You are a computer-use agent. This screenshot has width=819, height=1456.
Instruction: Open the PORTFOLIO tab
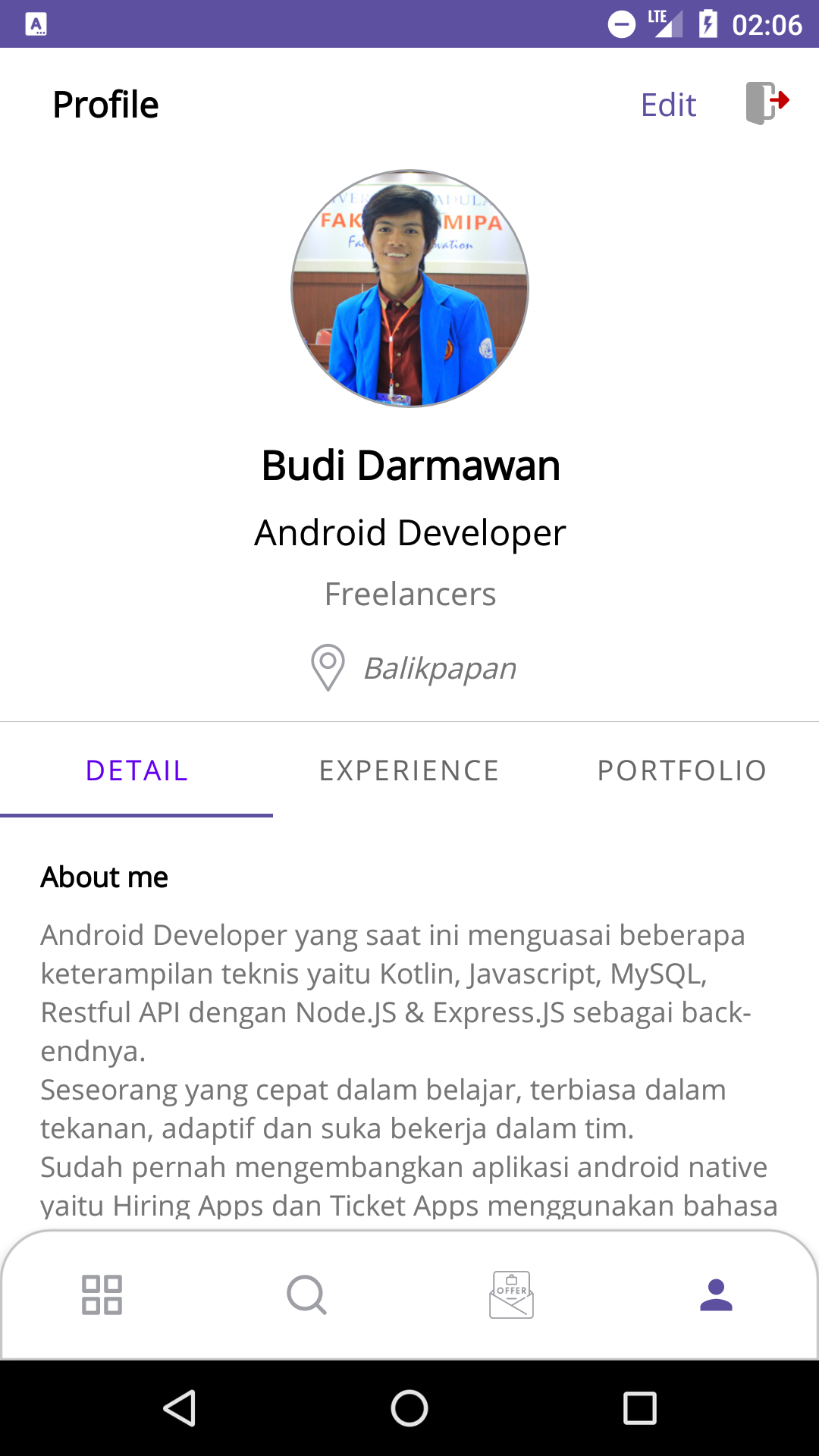click(x=681, y=770)
